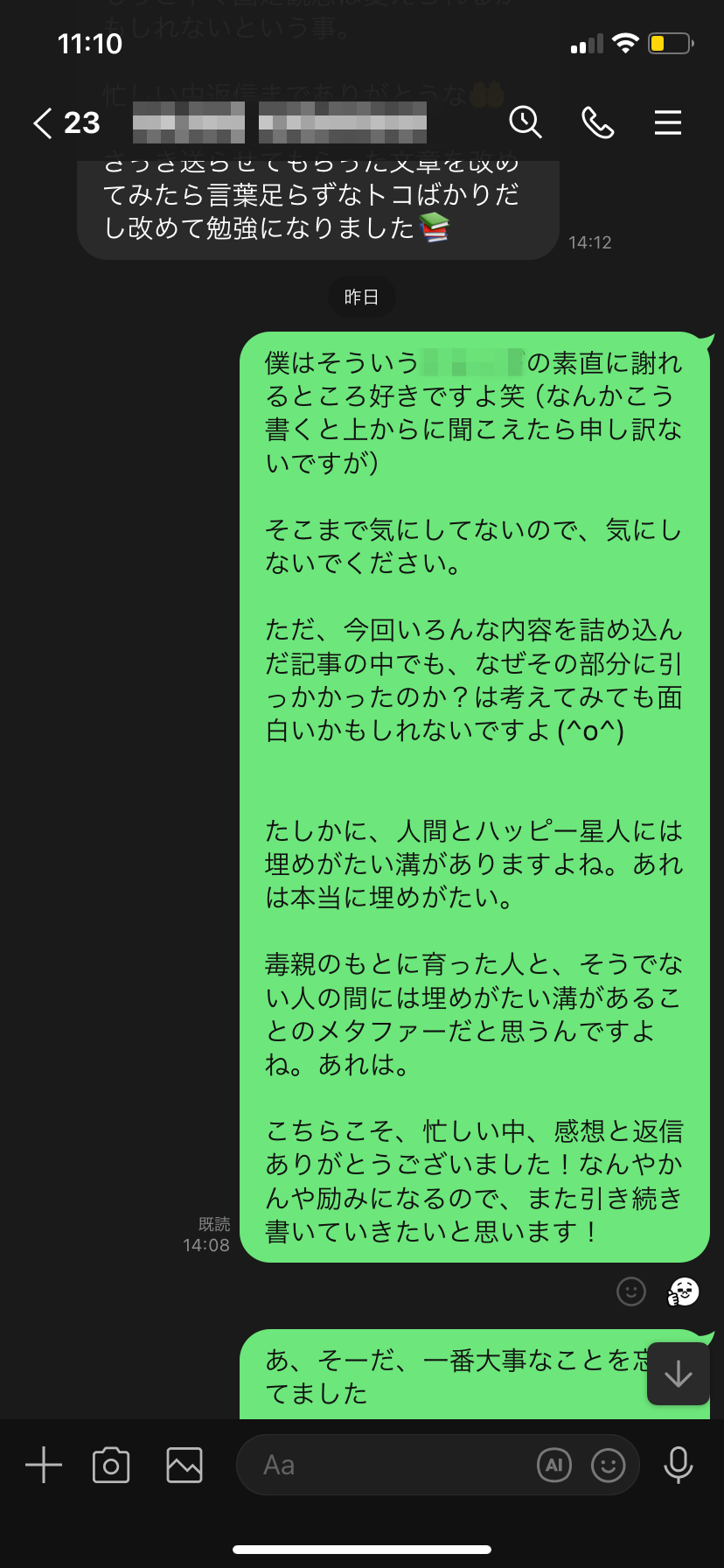Search within this conversation
The width and height of the screenshot is (724, 1568).
click(526, 123)
